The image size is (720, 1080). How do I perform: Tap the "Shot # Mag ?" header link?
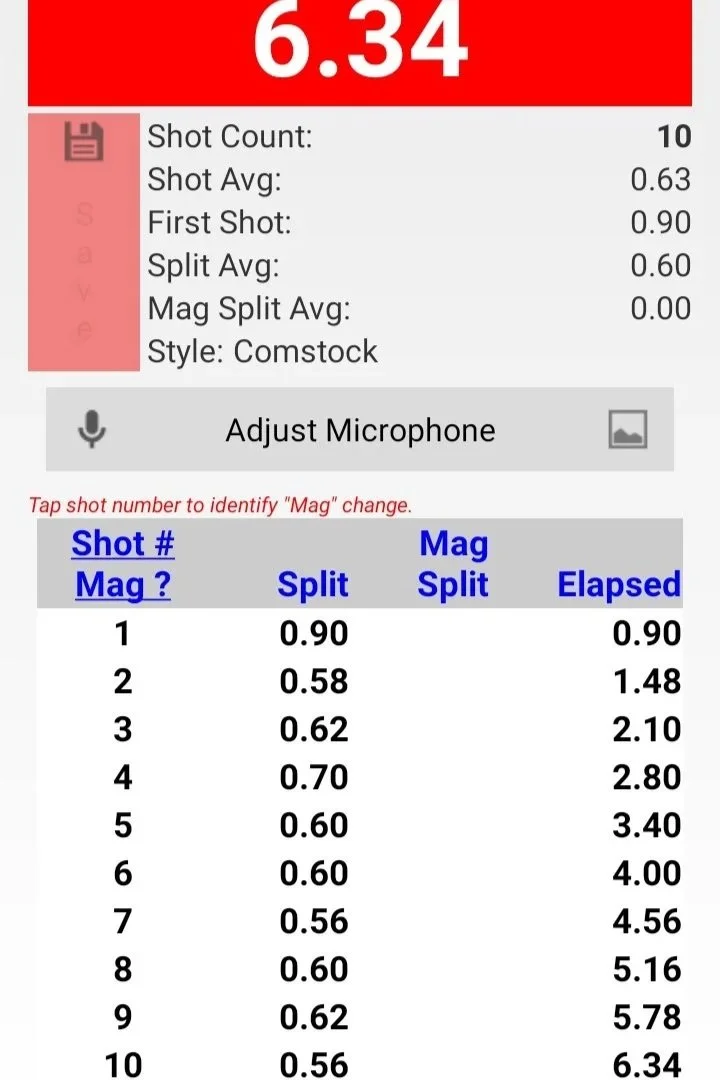click(x=123, y=565)
